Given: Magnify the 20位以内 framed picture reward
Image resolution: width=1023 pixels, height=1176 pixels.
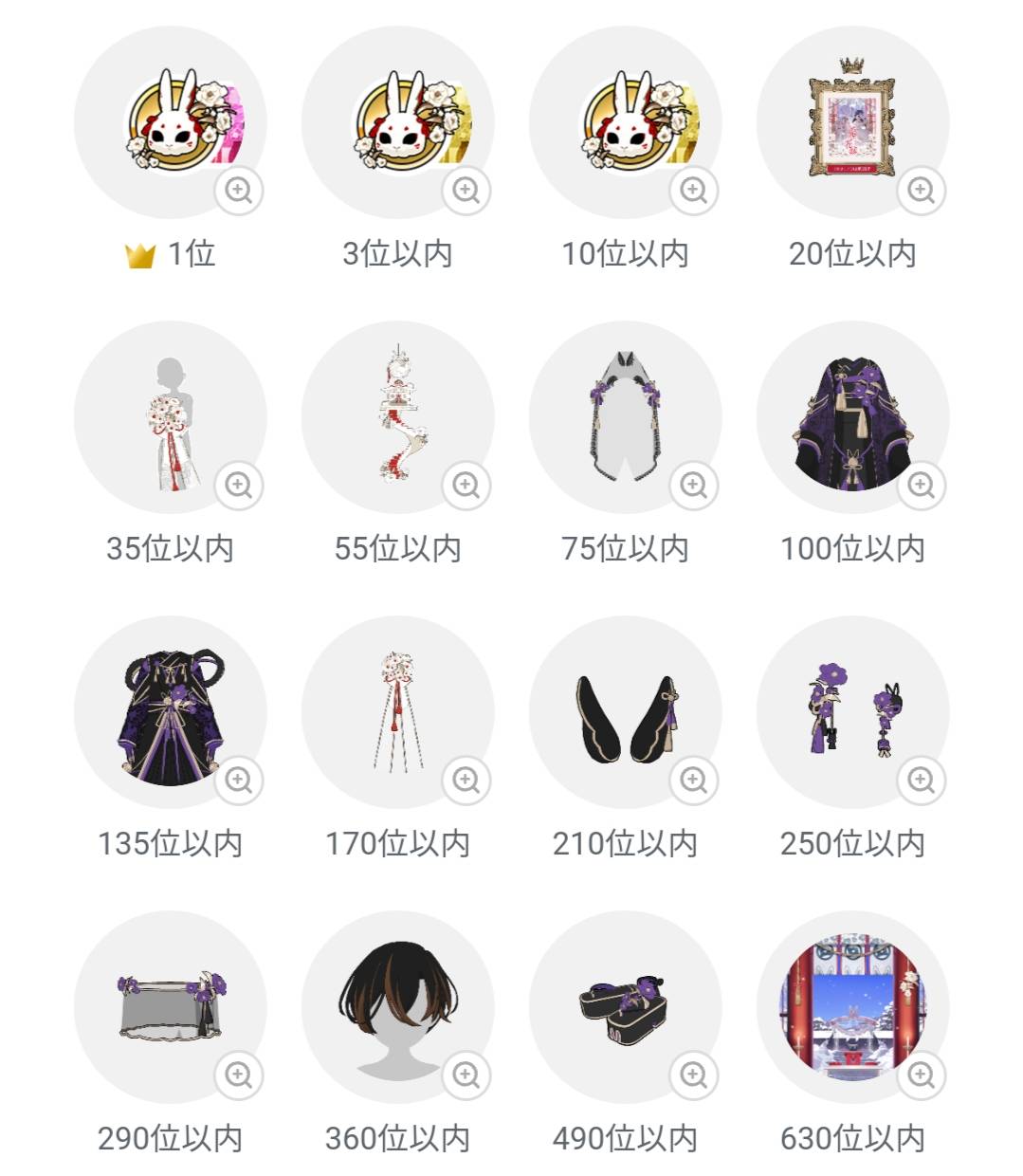Looking at the screenshot, I should coord(921,191).
